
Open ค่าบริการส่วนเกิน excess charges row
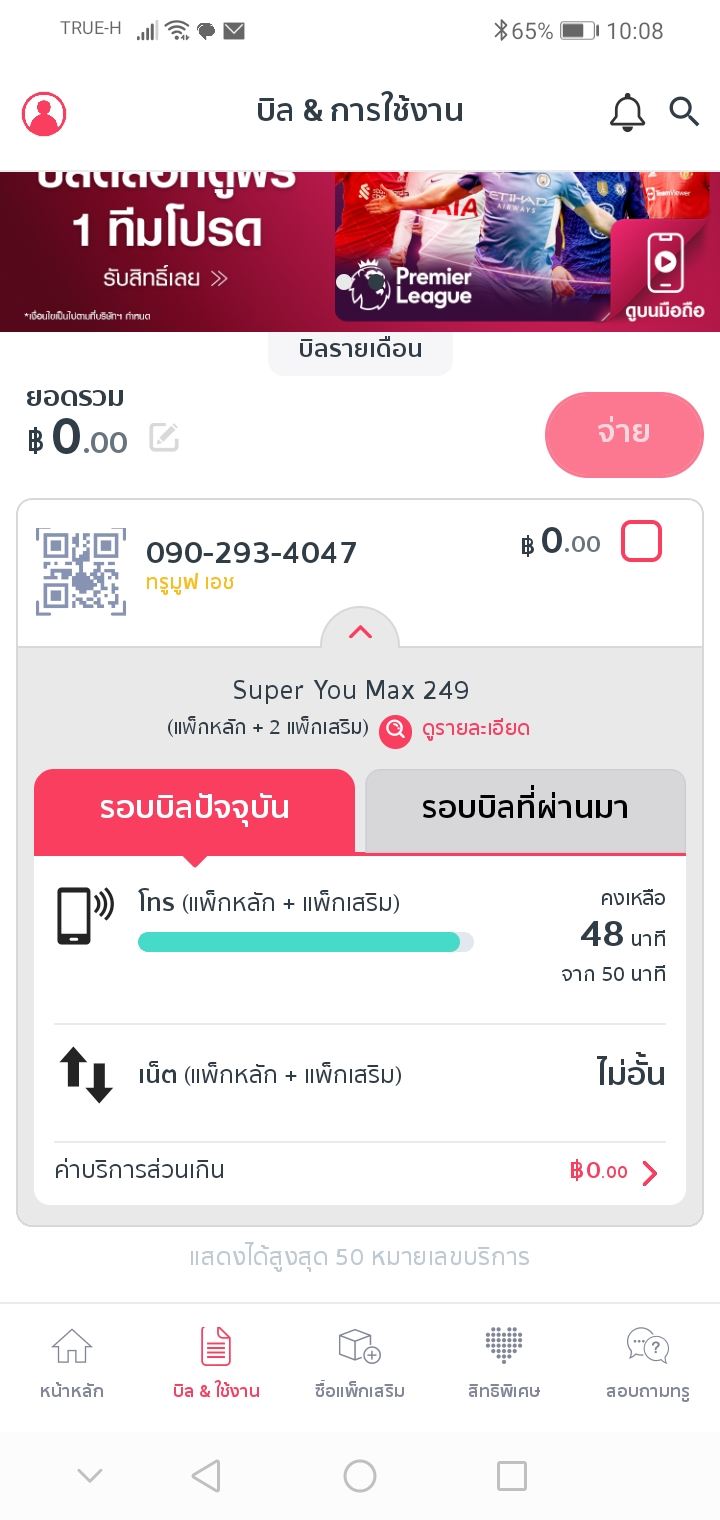coord(360,1171)
